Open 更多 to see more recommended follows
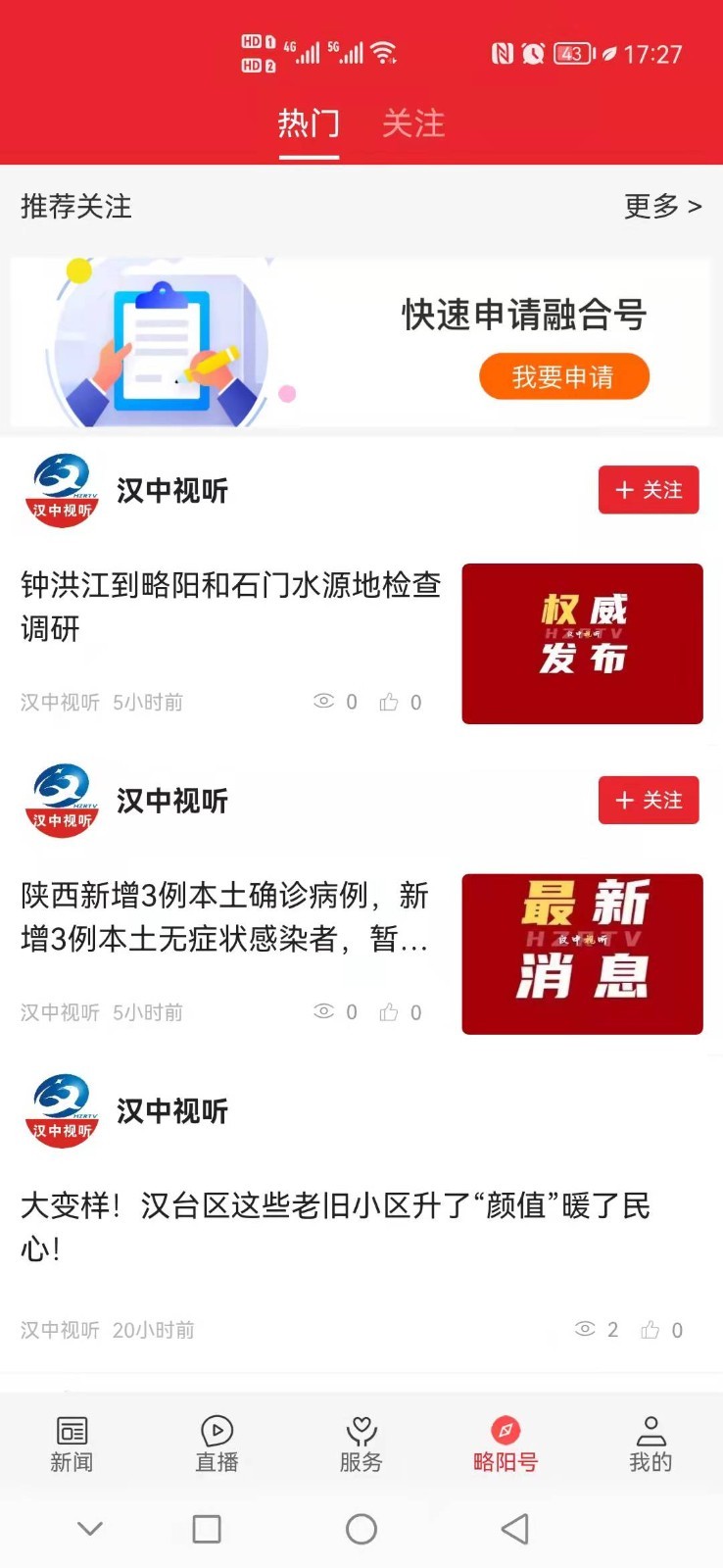The width and height of the screenshot is (723, 1568). tap(662, 207)
